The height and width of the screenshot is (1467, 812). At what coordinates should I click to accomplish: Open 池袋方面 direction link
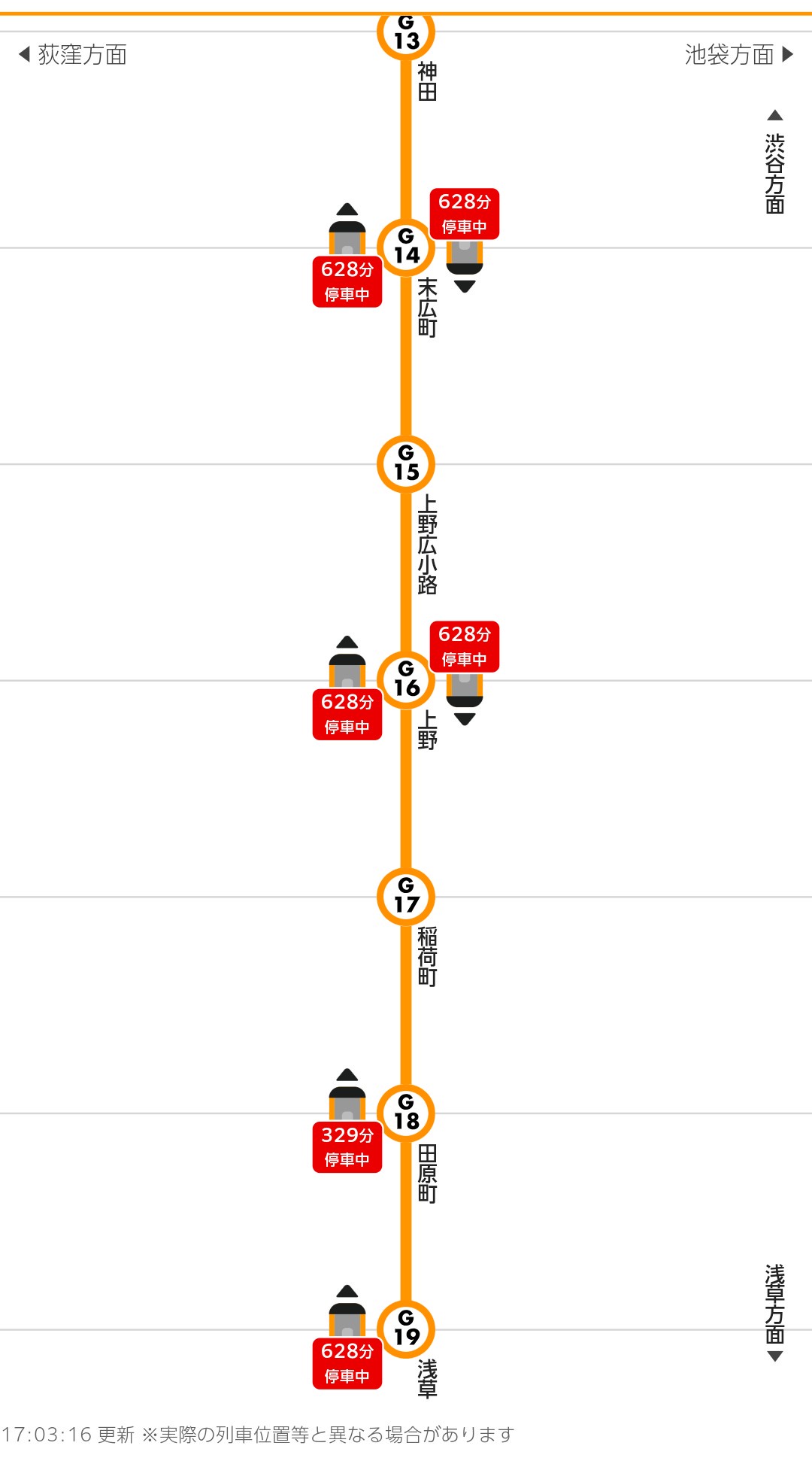pos(738,54)
